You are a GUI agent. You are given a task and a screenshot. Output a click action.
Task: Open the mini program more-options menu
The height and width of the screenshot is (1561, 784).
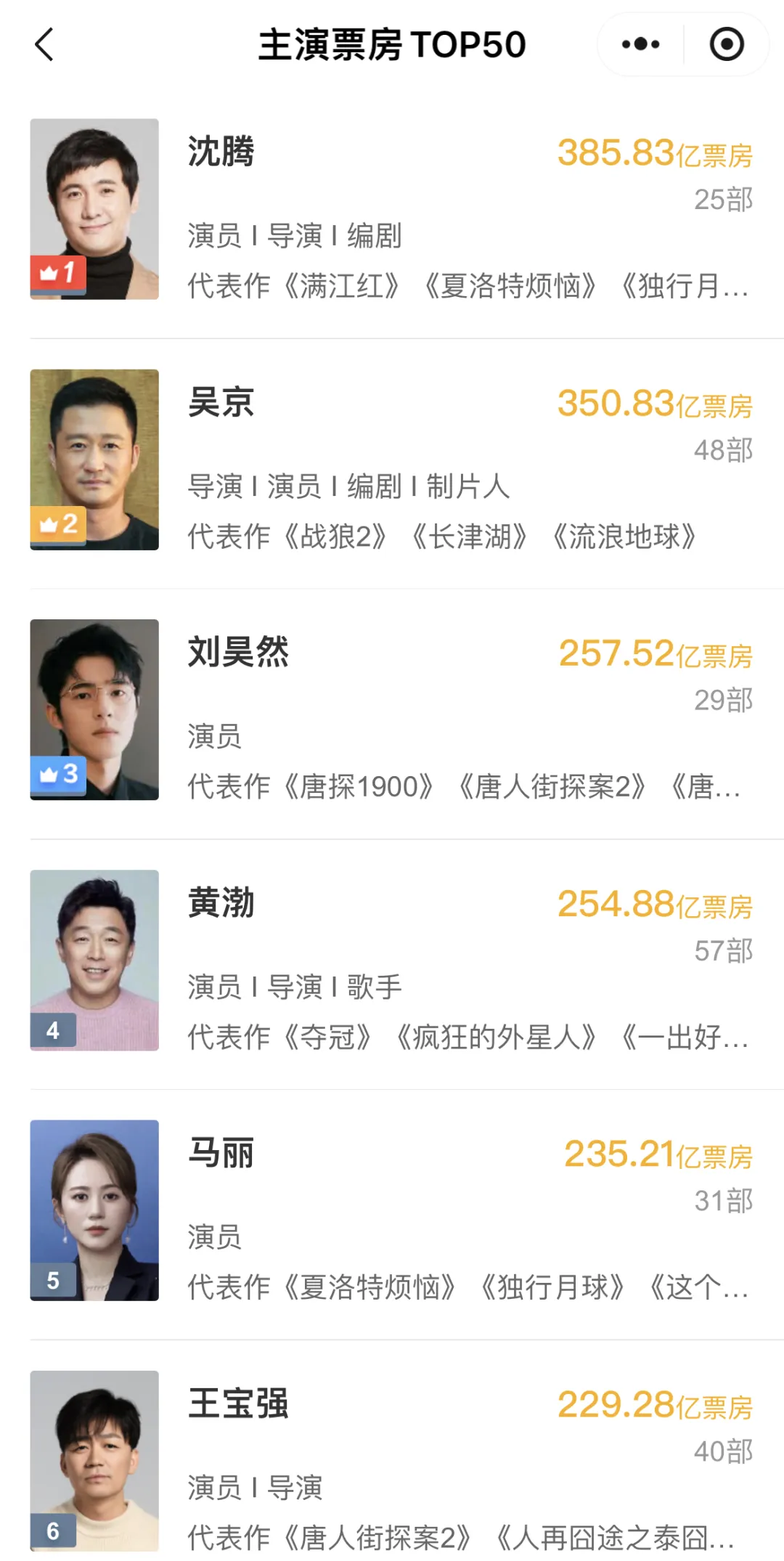[x=640, y=45]
